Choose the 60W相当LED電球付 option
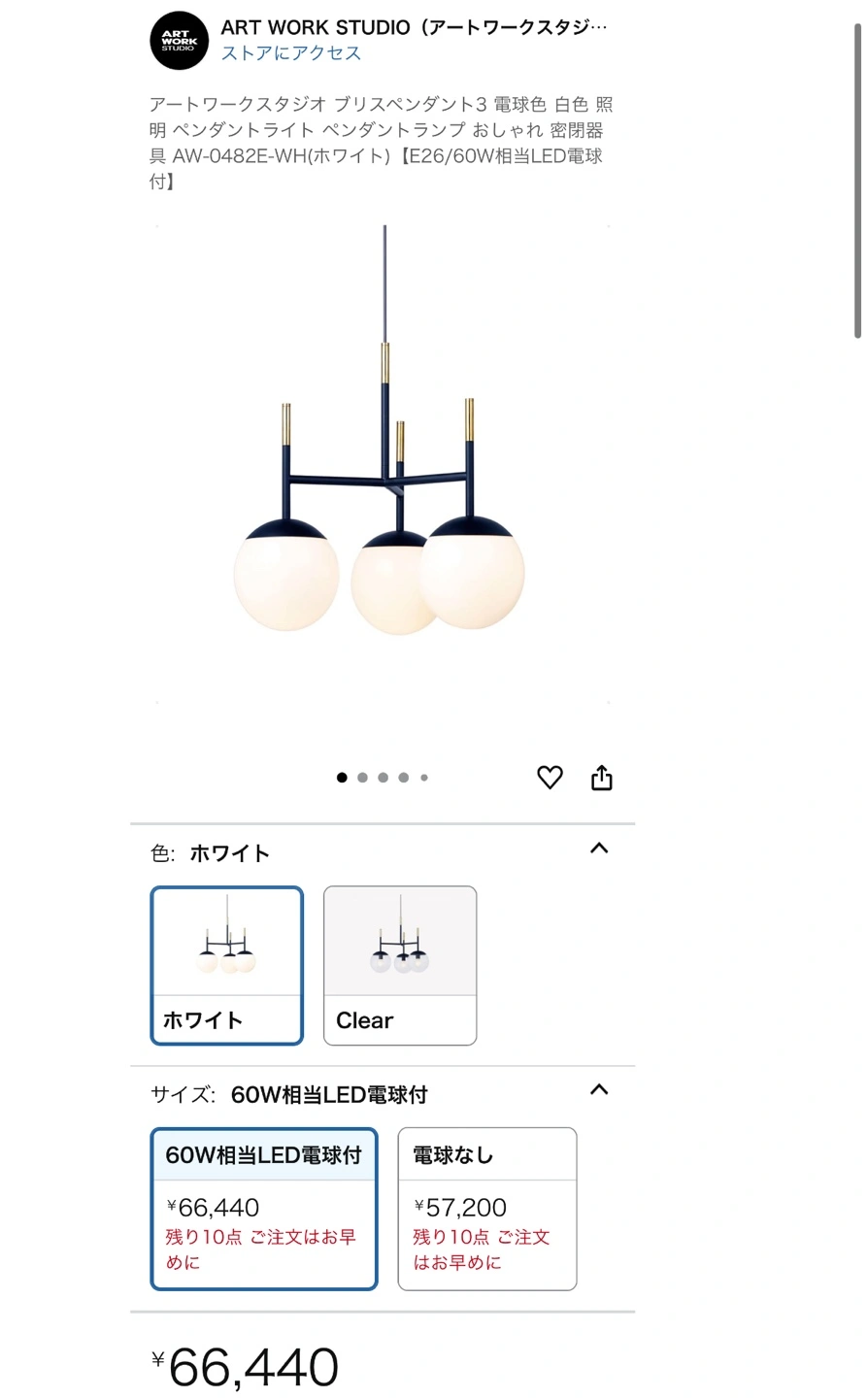868x1398 pixels. point(263,1208)
